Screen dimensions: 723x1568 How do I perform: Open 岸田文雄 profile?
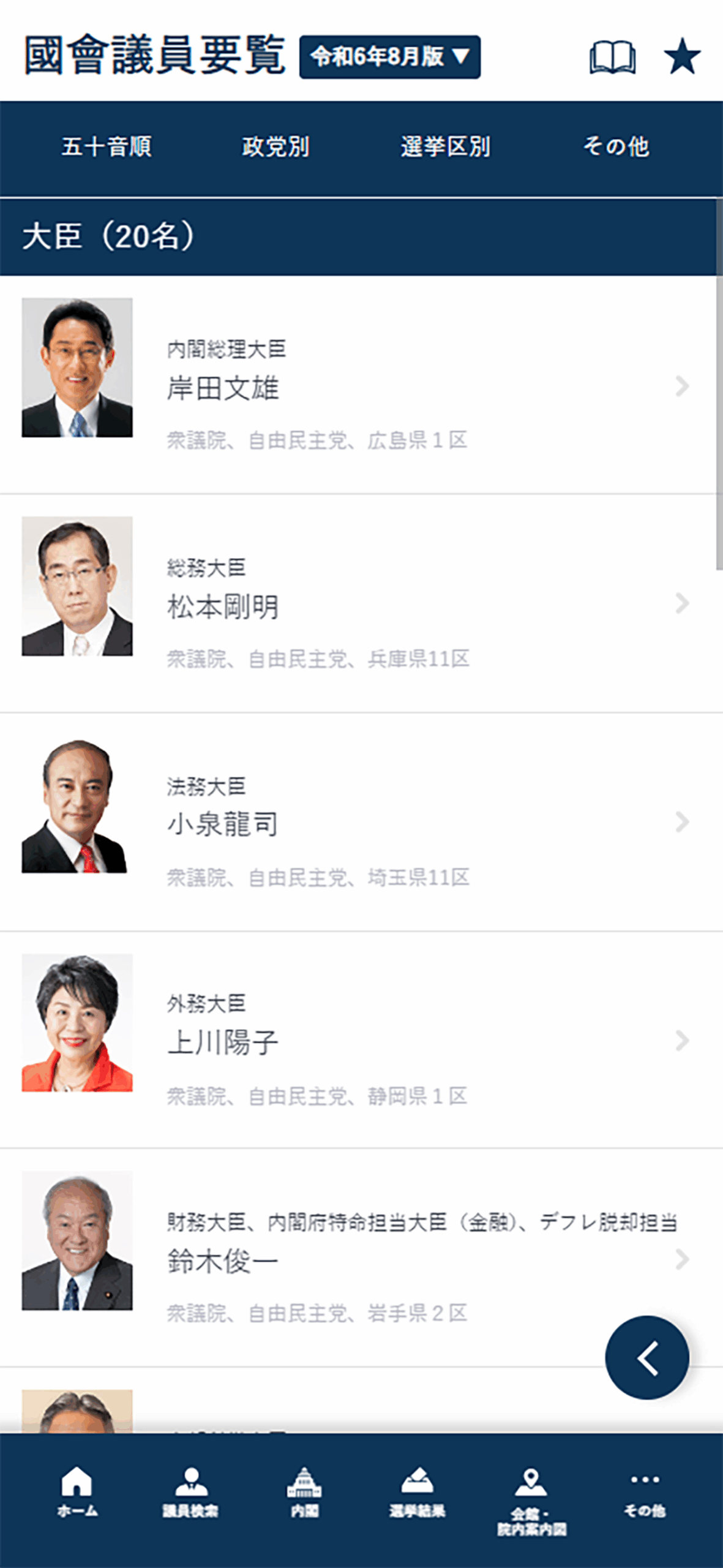361,388
